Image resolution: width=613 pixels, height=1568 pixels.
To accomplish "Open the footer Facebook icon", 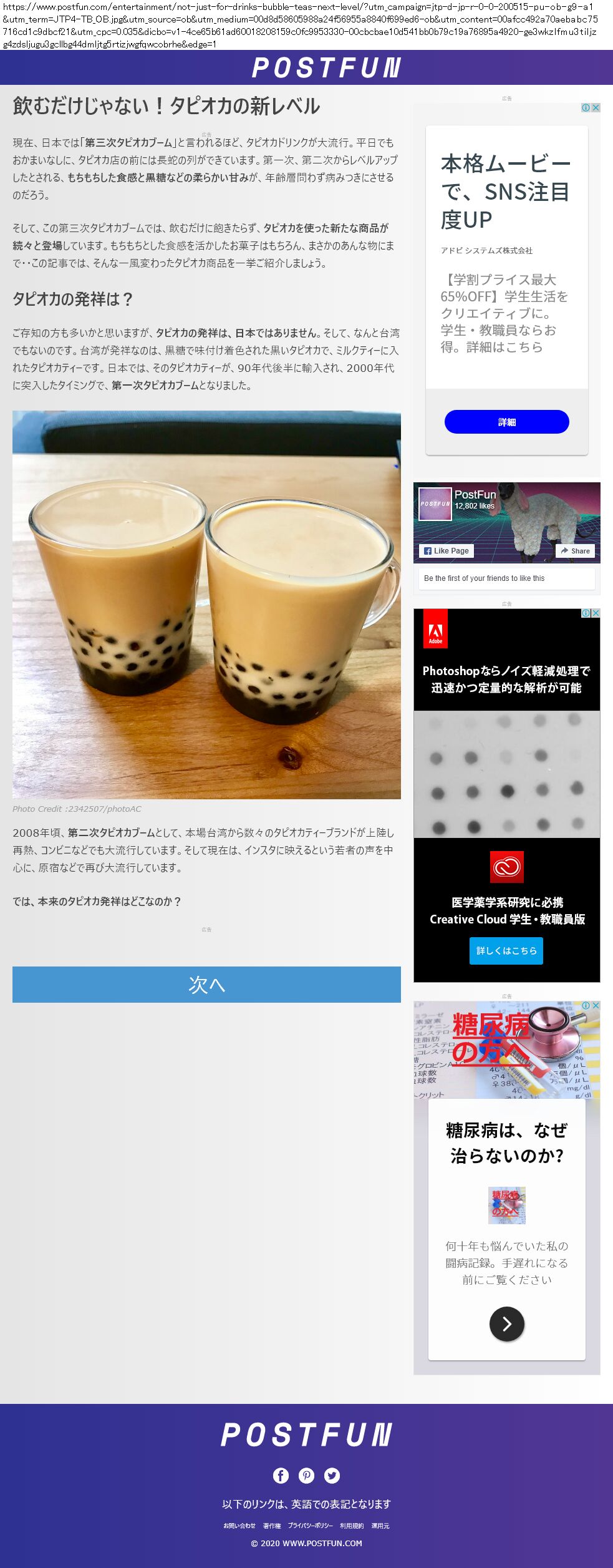I will coord(281,1475).
